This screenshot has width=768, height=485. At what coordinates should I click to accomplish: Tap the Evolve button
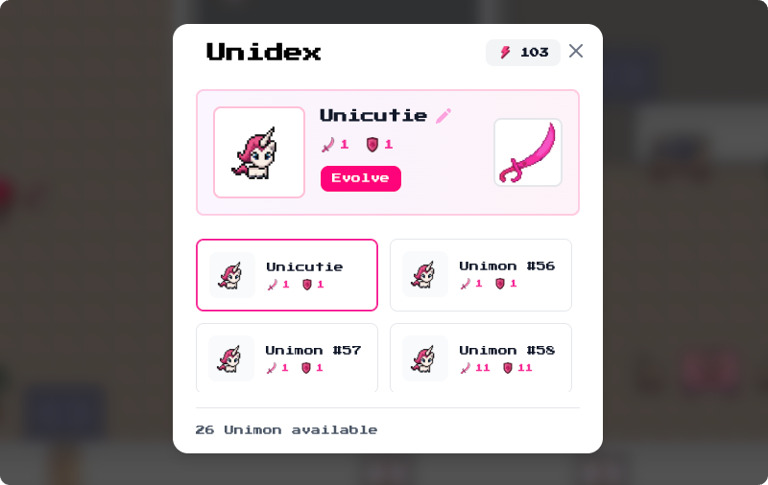360,178
